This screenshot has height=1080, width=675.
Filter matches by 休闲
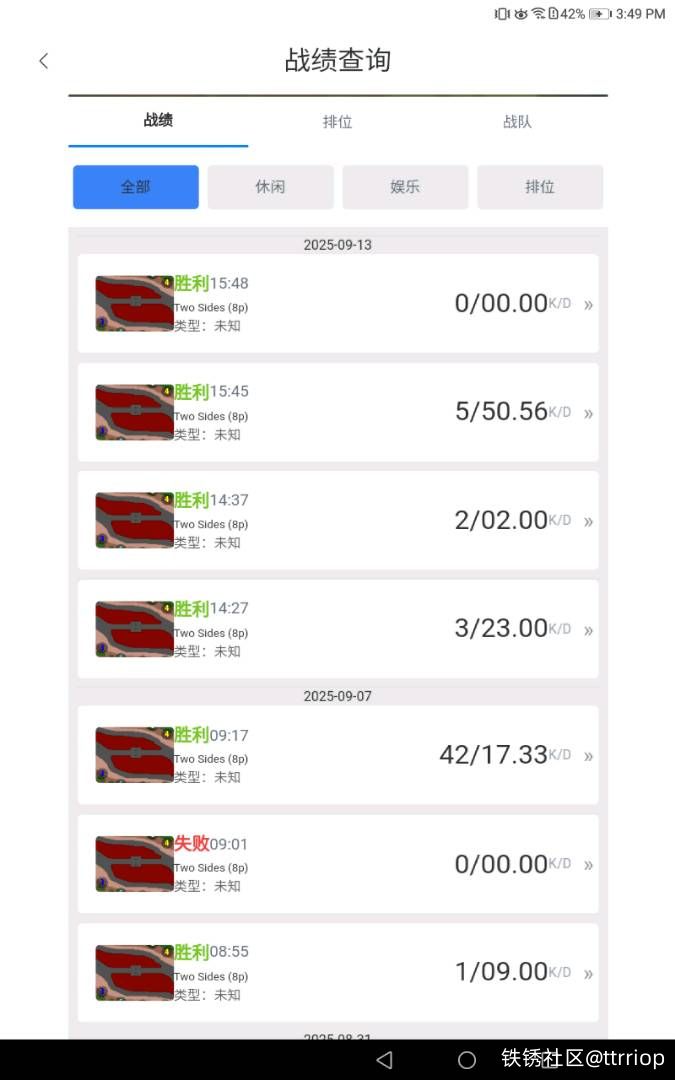click(270, 187)
